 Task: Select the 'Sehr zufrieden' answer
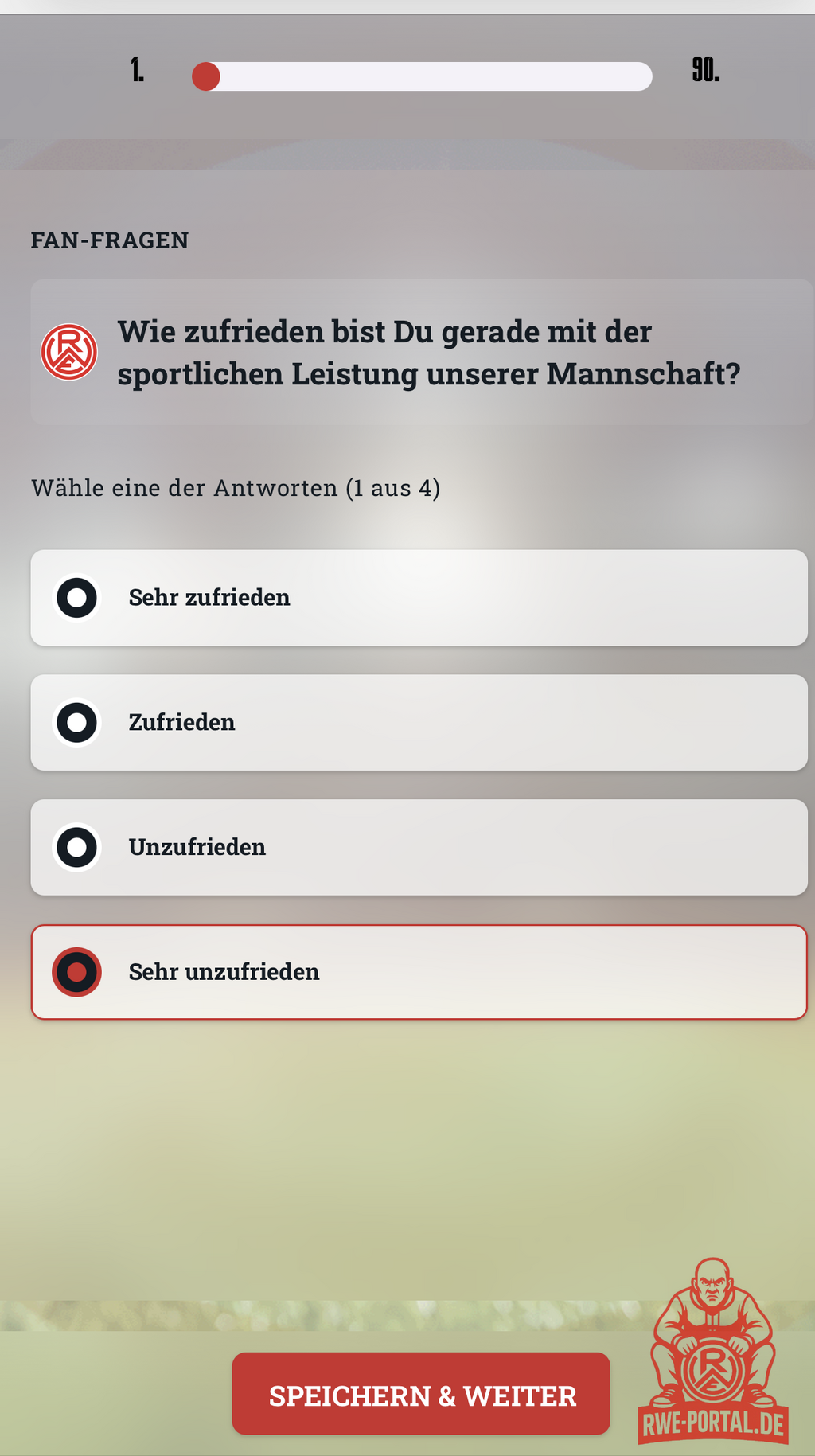pyautogui.click(x=419, y=598)
